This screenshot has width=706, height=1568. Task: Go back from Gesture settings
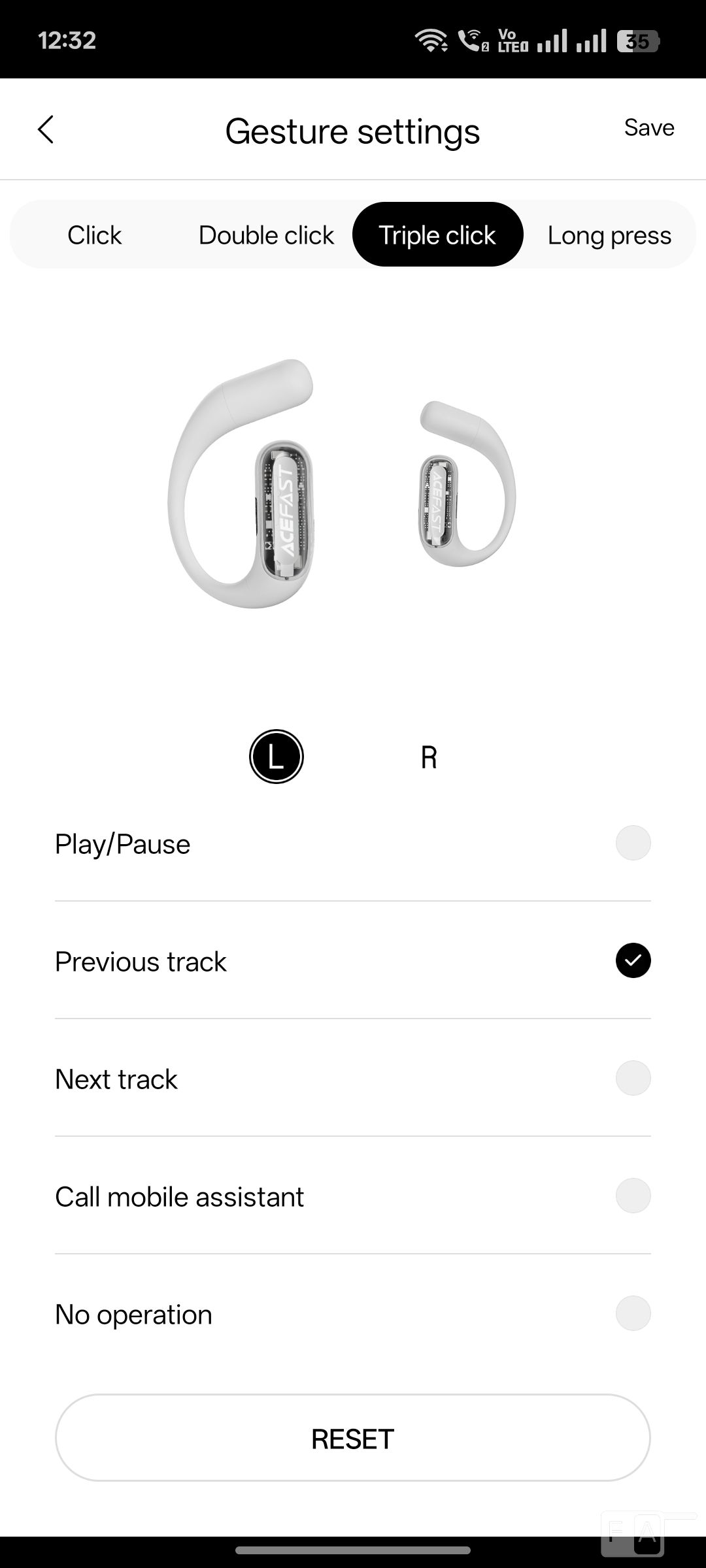pyautogui.click(x=46, y=129)
